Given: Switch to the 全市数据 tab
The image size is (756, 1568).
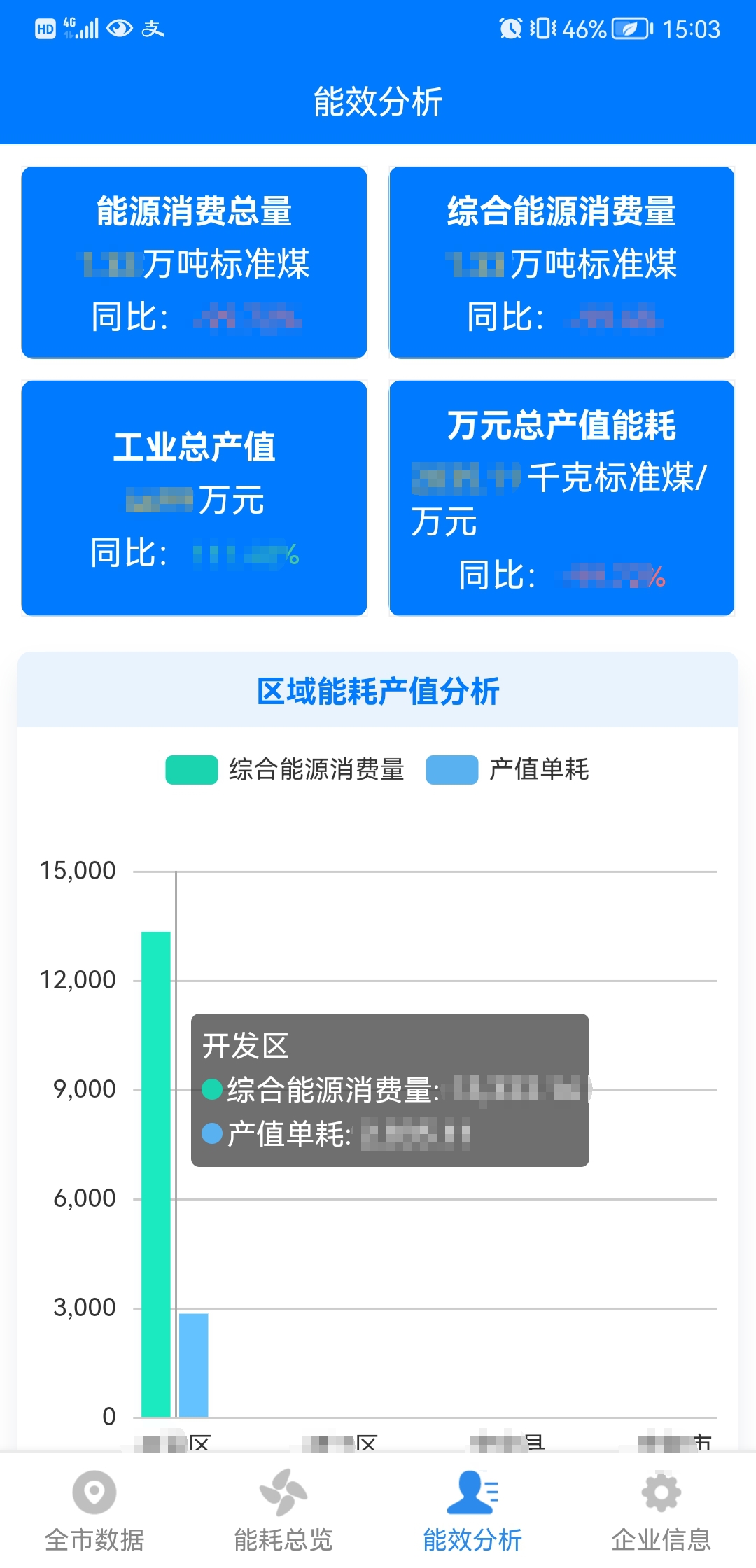Looking at the screenshot, I should (x=94, y=1511).
